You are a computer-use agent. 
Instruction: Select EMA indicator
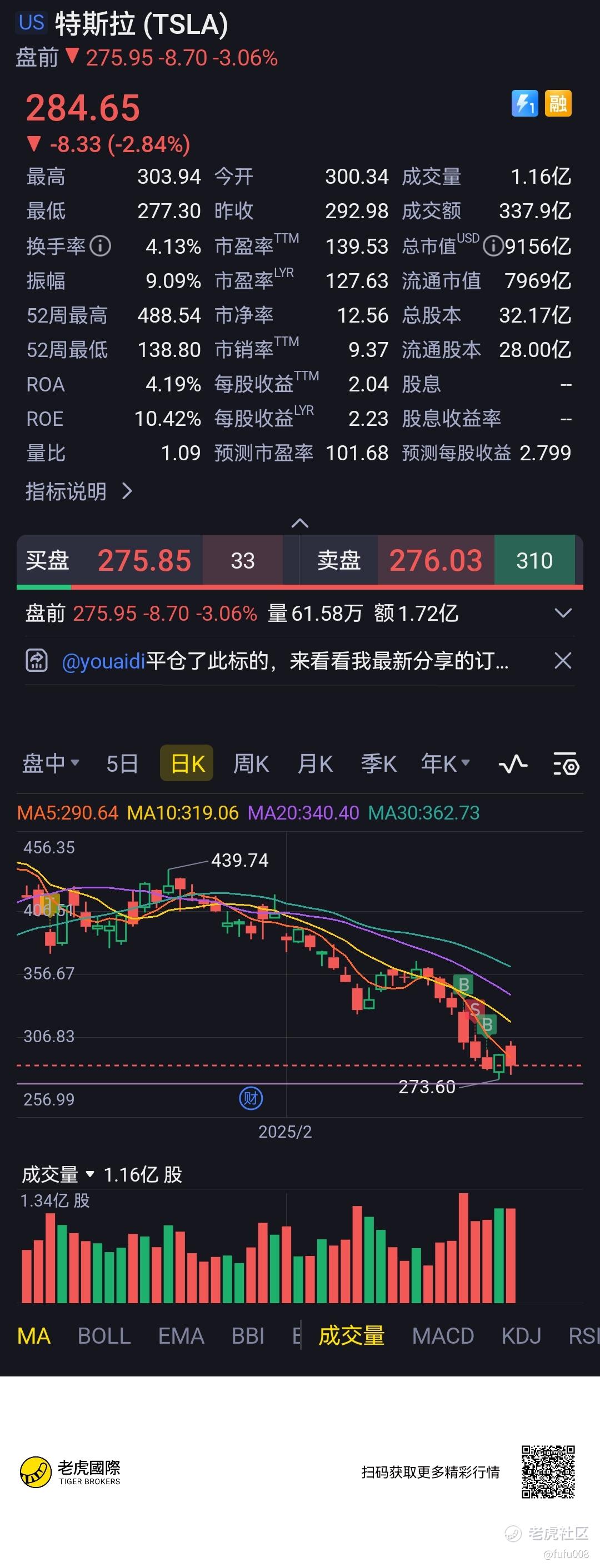click(x=181, y=1335)
